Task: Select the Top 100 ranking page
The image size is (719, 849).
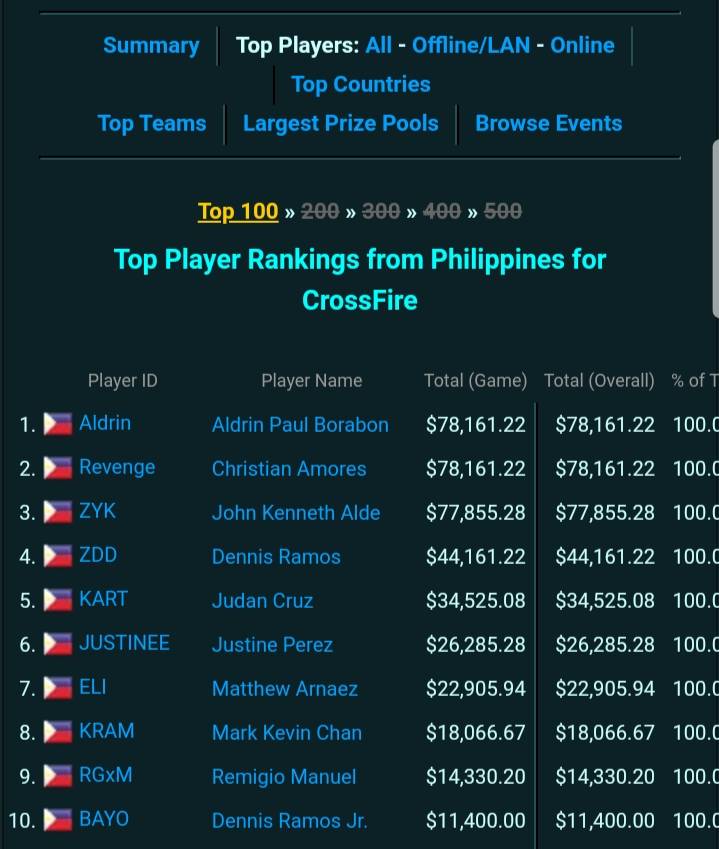Action: pyautogui.click(x=238, y=211)
